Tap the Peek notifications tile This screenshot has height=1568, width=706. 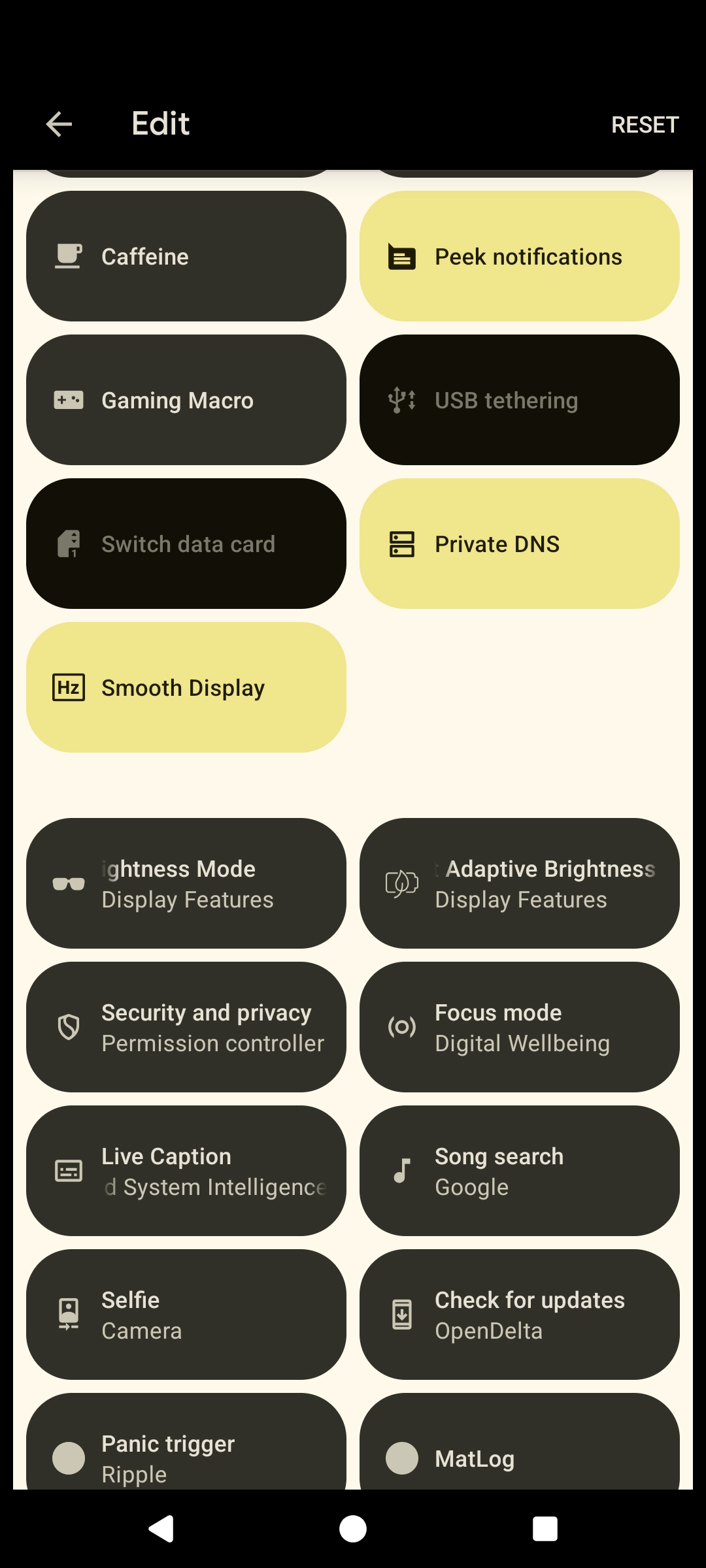coord(520,256)
